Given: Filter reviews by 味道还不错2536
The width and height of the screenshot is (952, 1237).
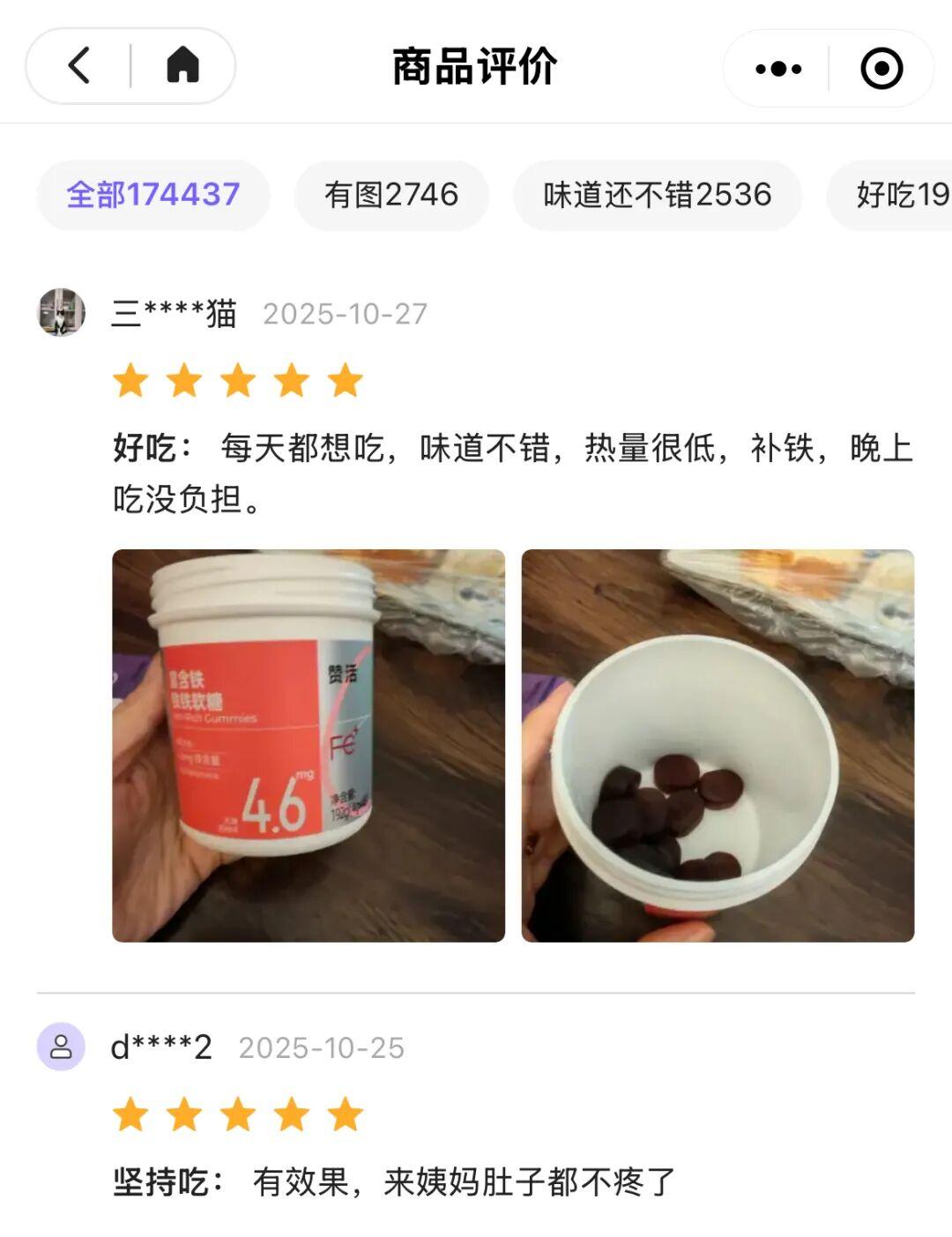Looking at the screenshot, I should click(x=657, y=195).
